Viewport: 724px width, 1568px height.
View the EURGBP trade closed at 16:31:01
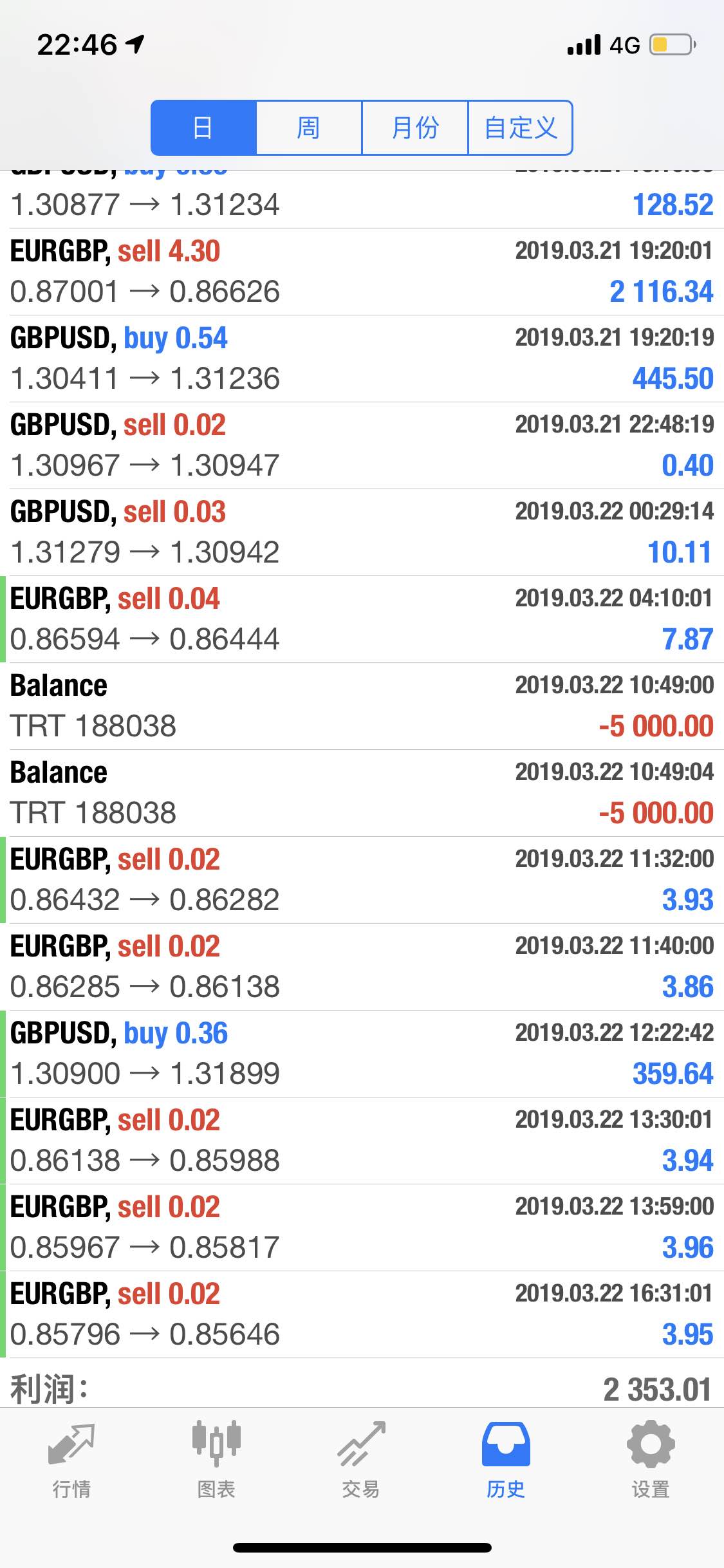[x=362, y=1314]
